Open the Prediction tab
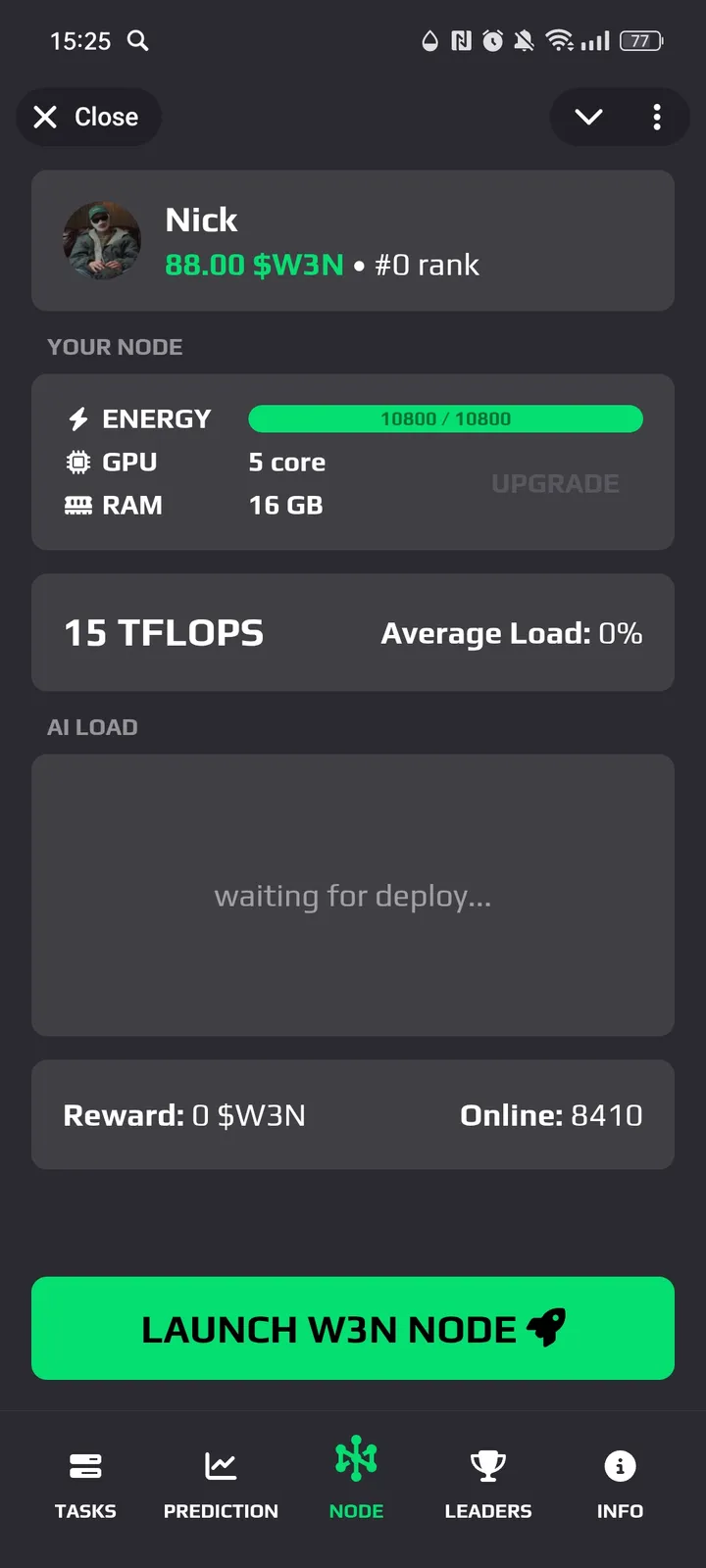 tap(221, 1484)
